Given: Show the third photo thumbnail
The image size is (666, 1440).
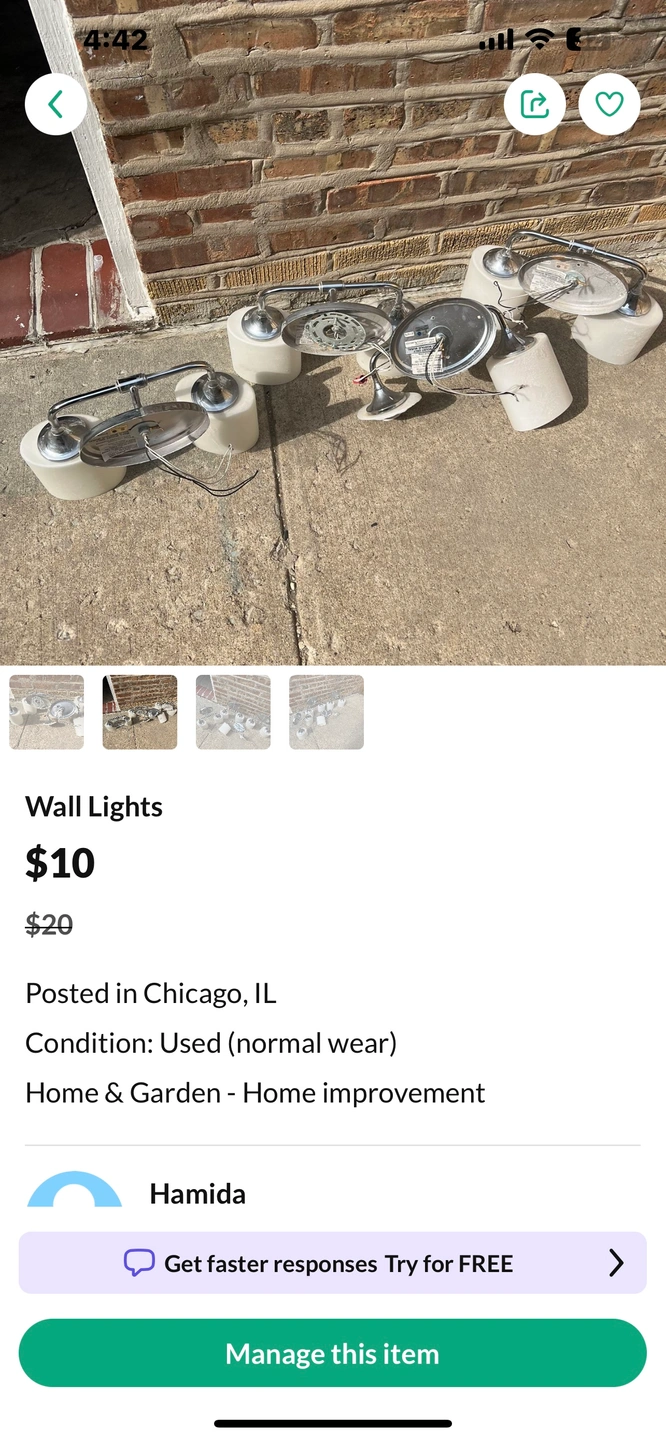Looking at the screenshot, I should (233, 712).
